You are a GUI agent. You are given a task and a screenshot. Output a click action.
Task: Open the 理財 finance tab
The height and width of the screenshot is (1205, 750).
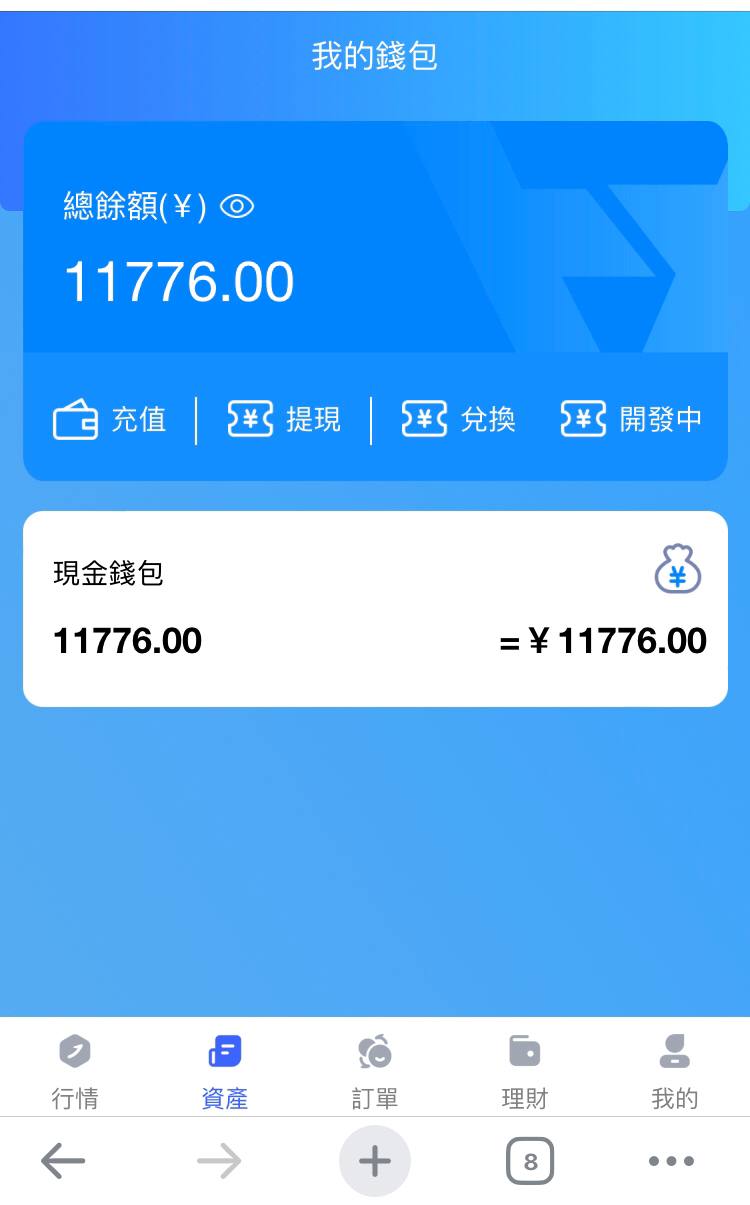525,1072
